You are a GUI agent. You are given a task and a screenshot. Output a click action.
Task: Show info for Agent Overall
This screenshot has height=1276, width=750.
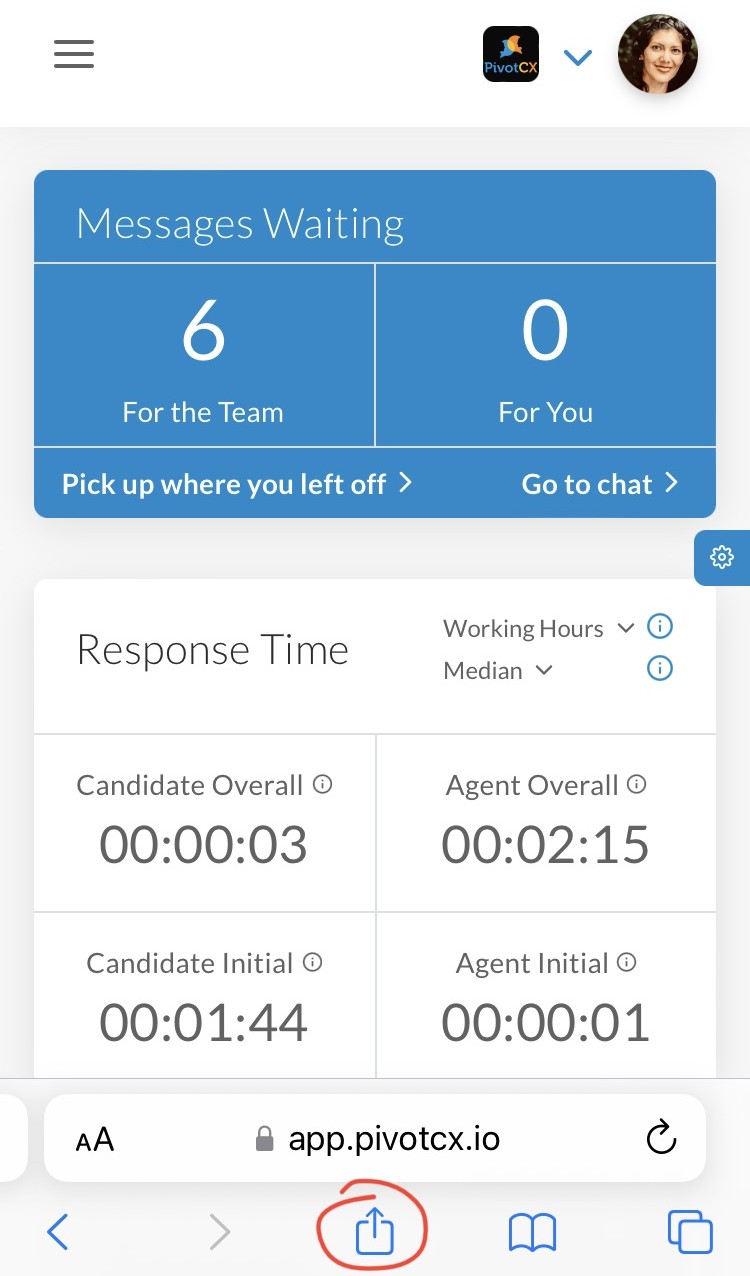637,784
